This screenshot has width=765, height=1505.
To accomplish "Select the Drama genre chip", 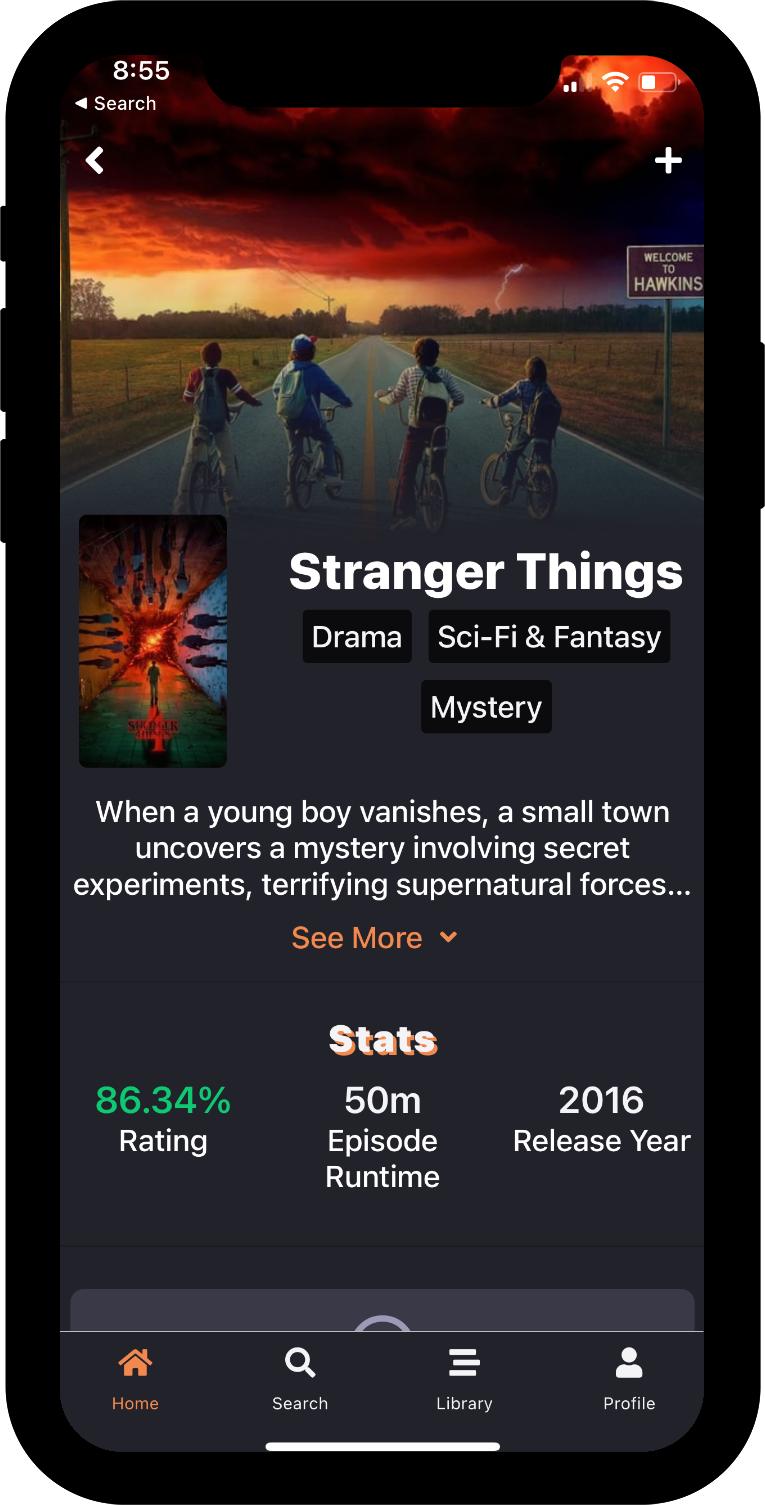I will pyautogui.click(x=357, y=637).
